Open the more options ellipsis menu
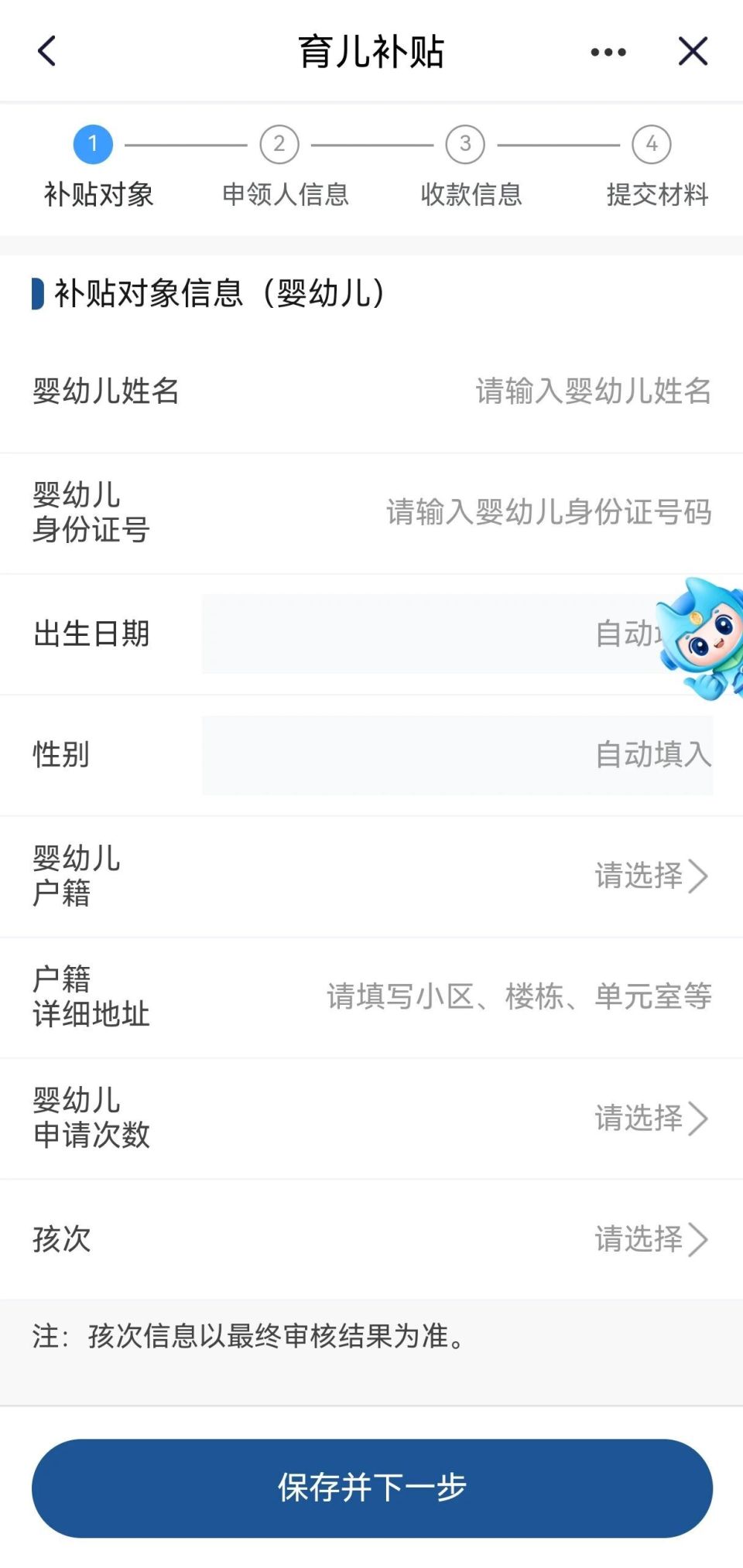Viewport: 743px width, 1568px height. coord(606,51)
